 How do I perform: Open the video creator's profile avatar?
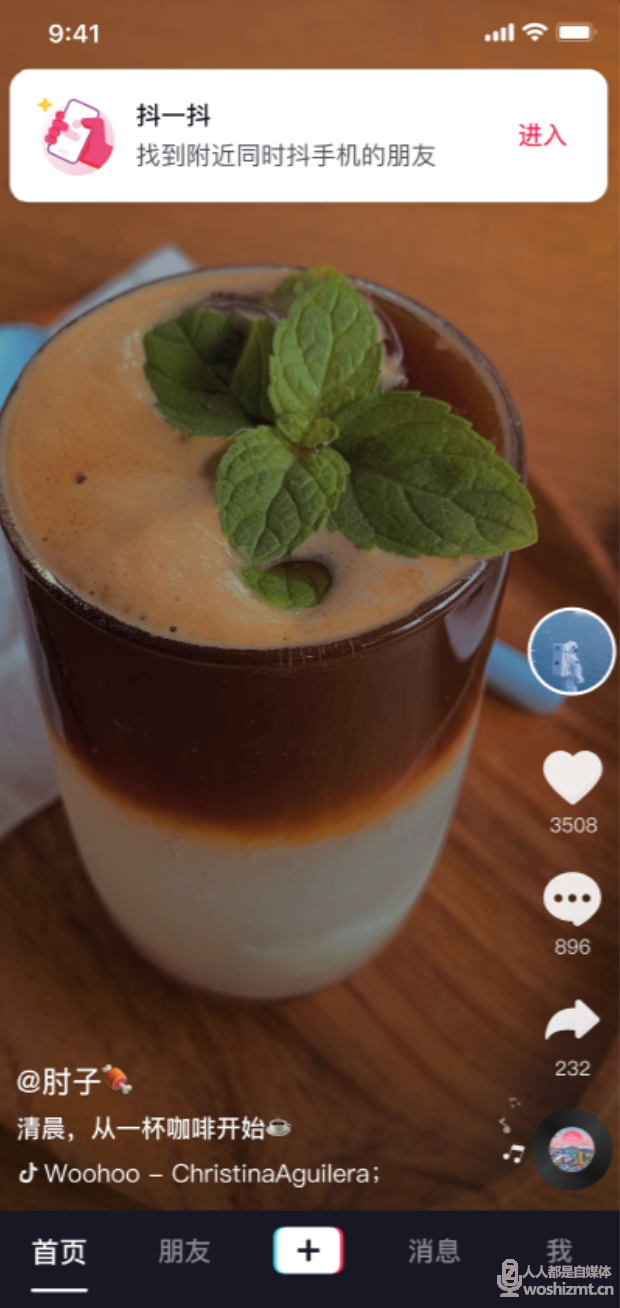(571, 651)
